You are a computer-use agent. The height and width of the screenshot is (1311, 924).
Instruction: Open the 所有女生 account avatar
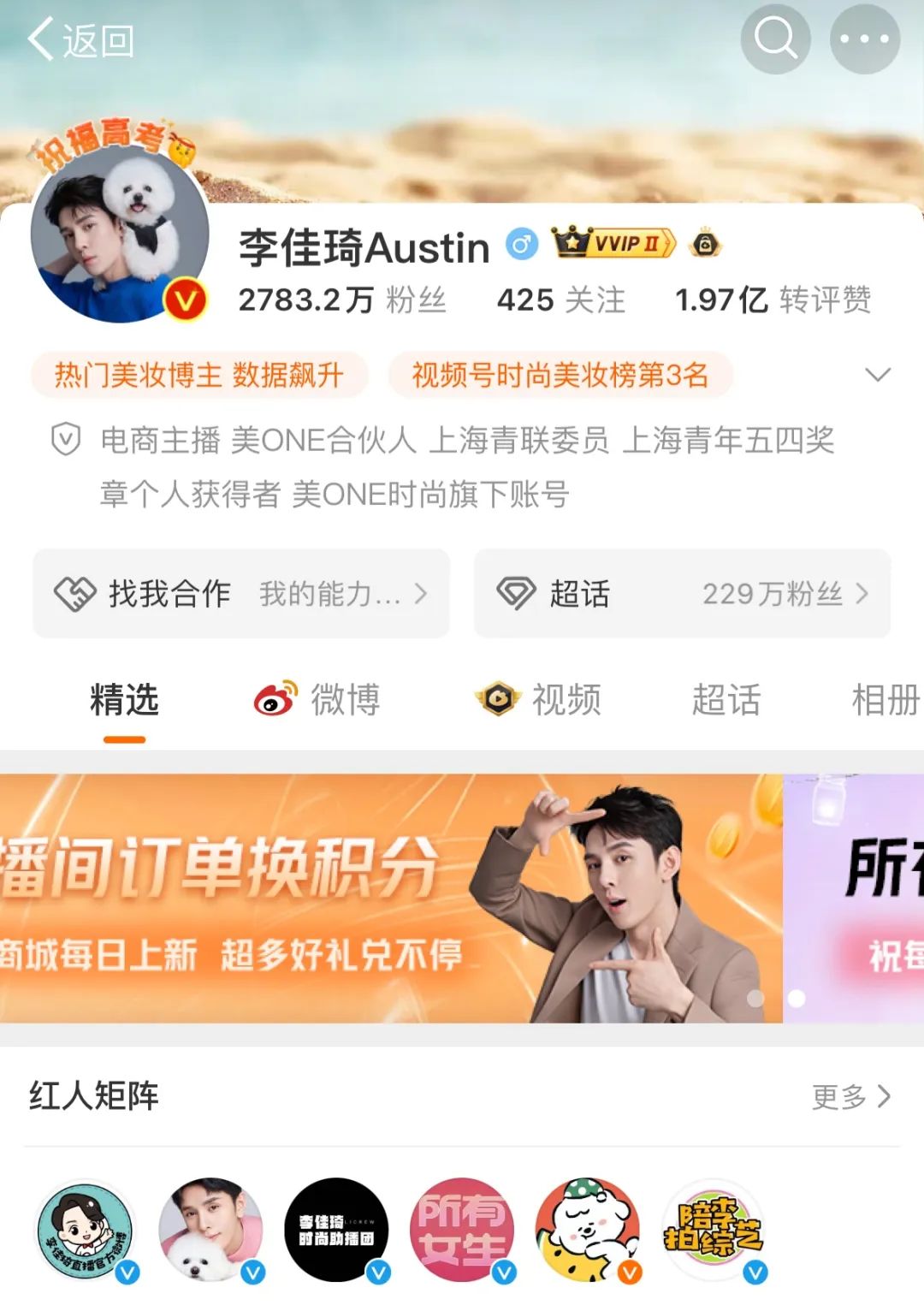pos(462,1230)
